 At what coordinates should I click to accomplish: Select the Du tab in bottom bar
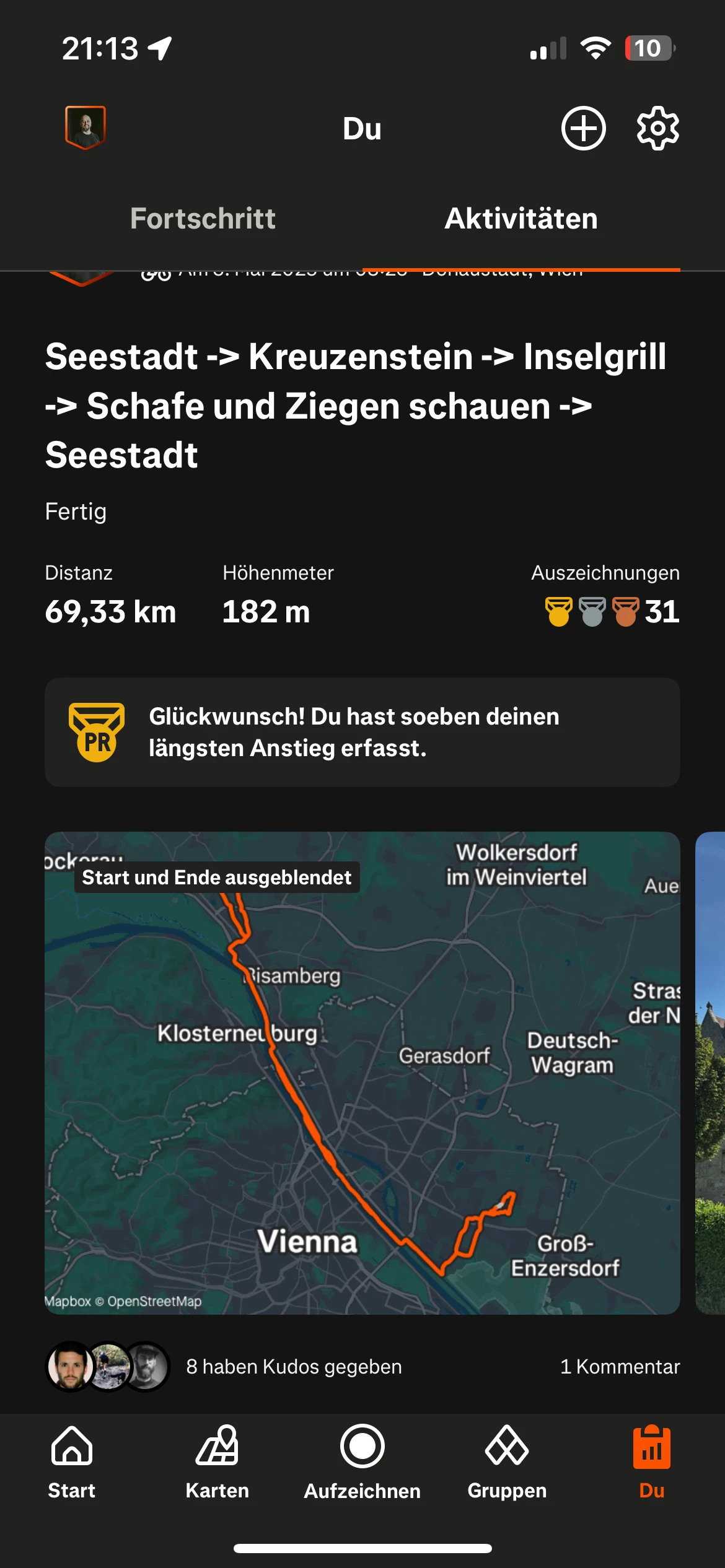coord(651,1463)
